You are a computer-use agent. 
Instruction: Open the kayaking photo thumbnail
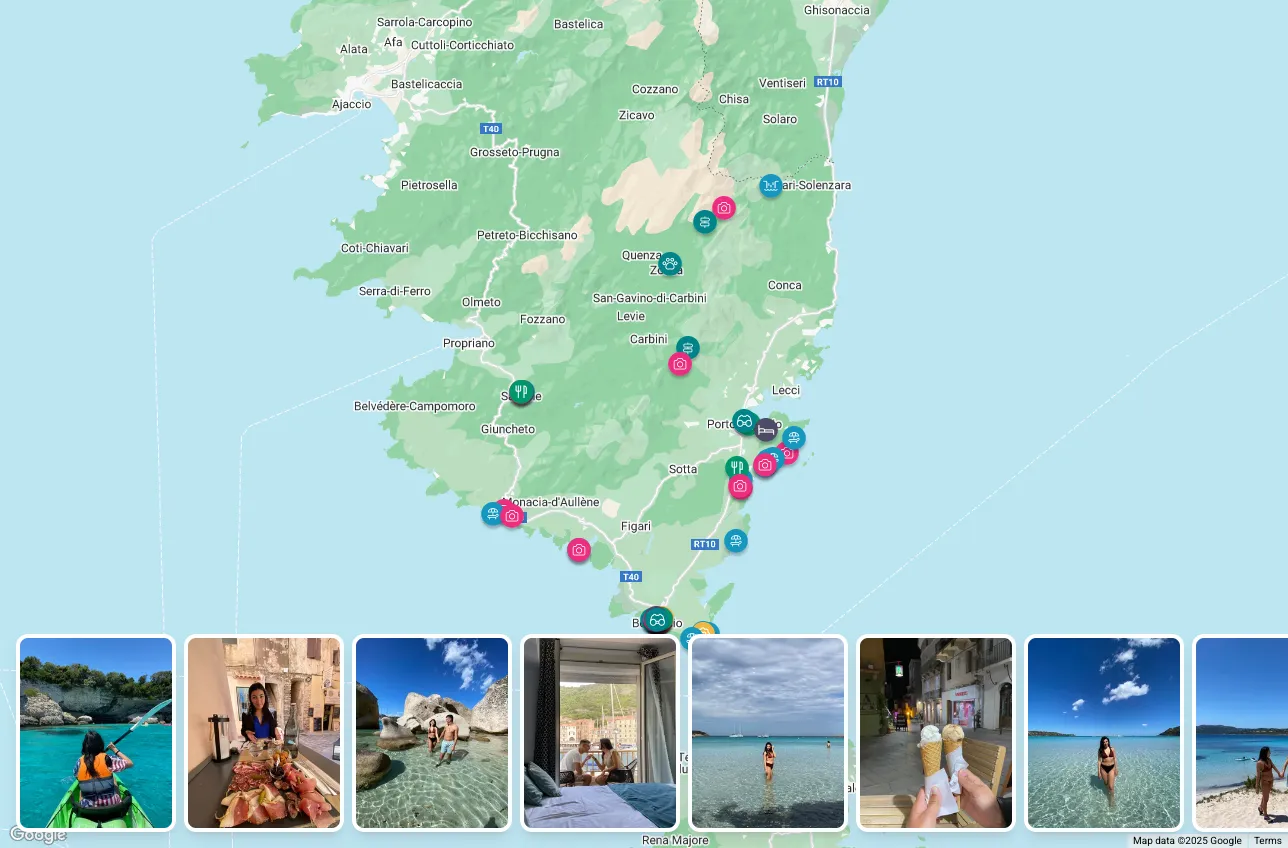pos(96,732)
